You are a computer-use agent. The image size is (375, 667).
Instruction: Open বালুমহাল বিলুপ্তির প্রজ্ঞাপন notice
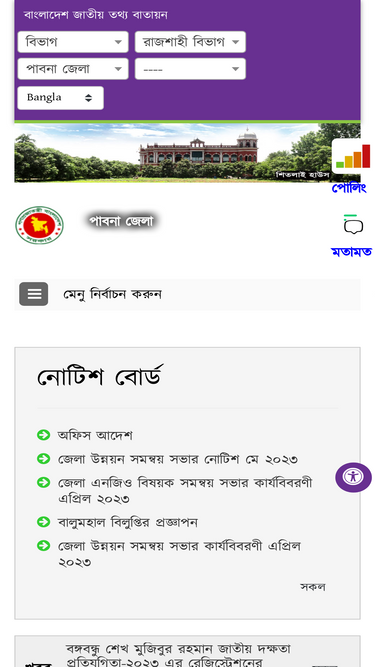click(128, 522)
